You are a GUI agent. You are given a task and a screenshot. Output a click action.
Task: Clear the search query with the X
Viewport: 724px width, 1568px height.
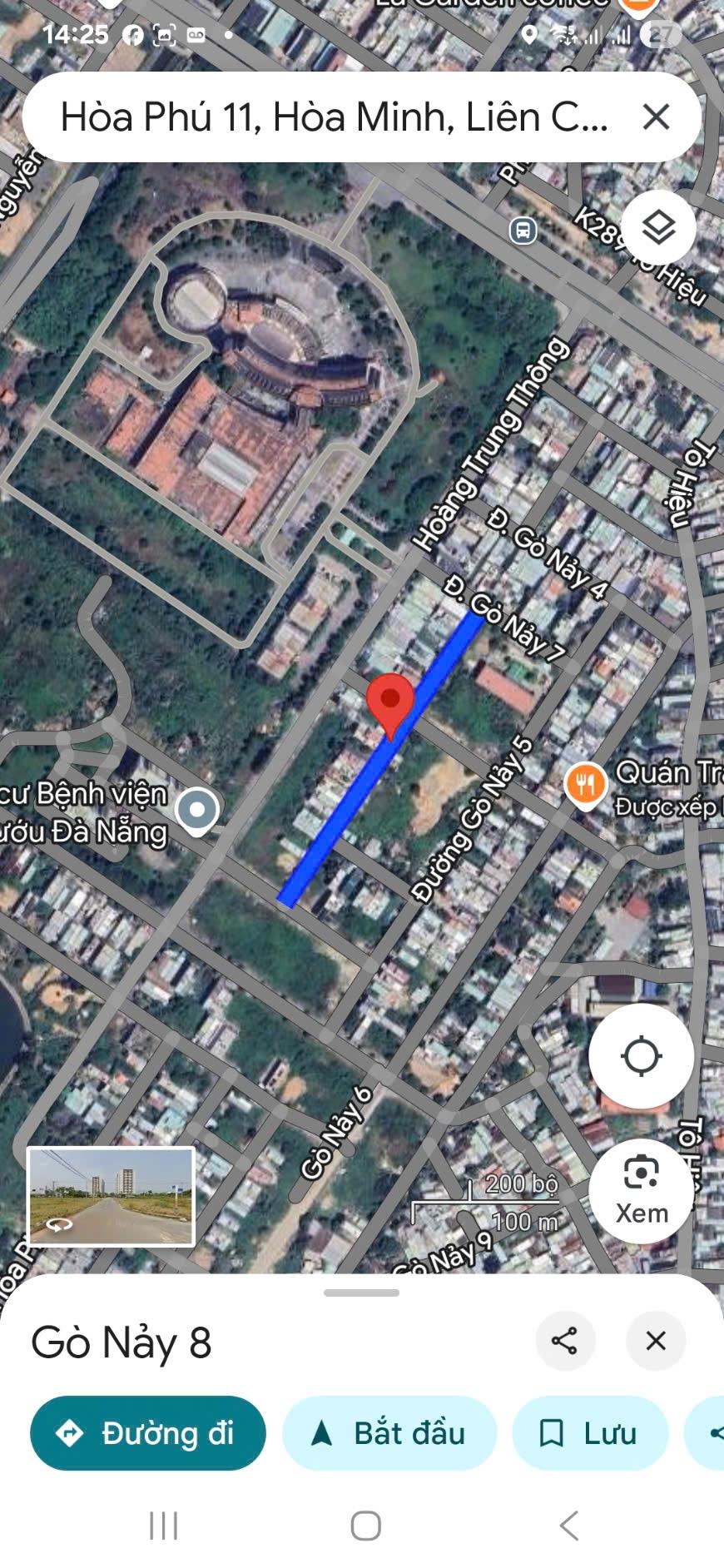(x=656, y=117)
